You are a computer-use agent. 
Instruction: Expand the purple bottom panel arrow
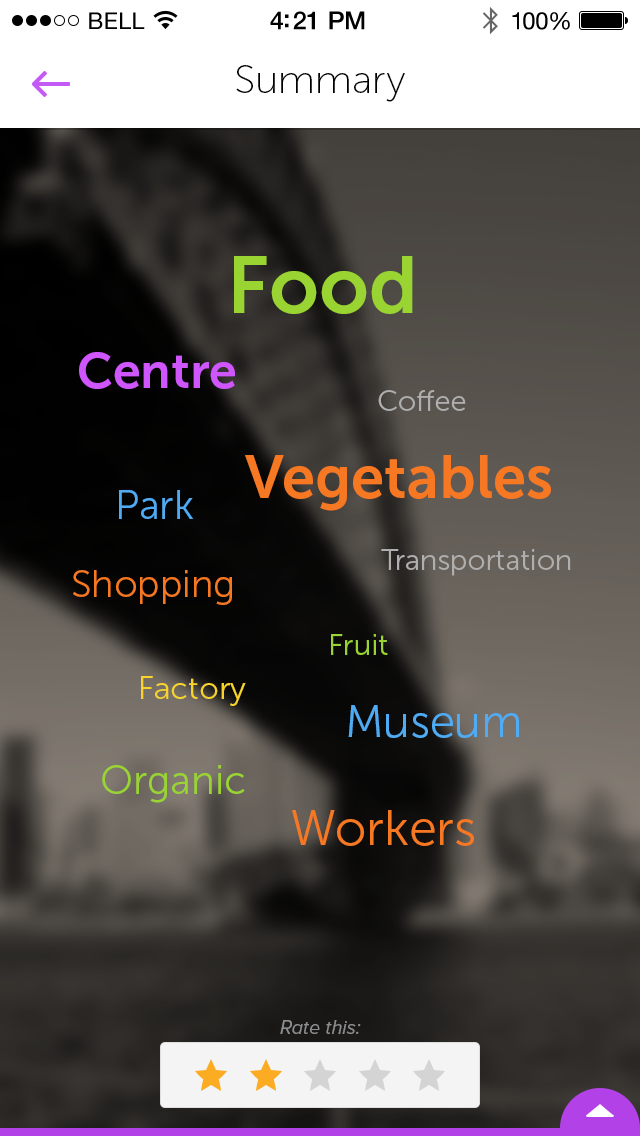[600, 1112]
